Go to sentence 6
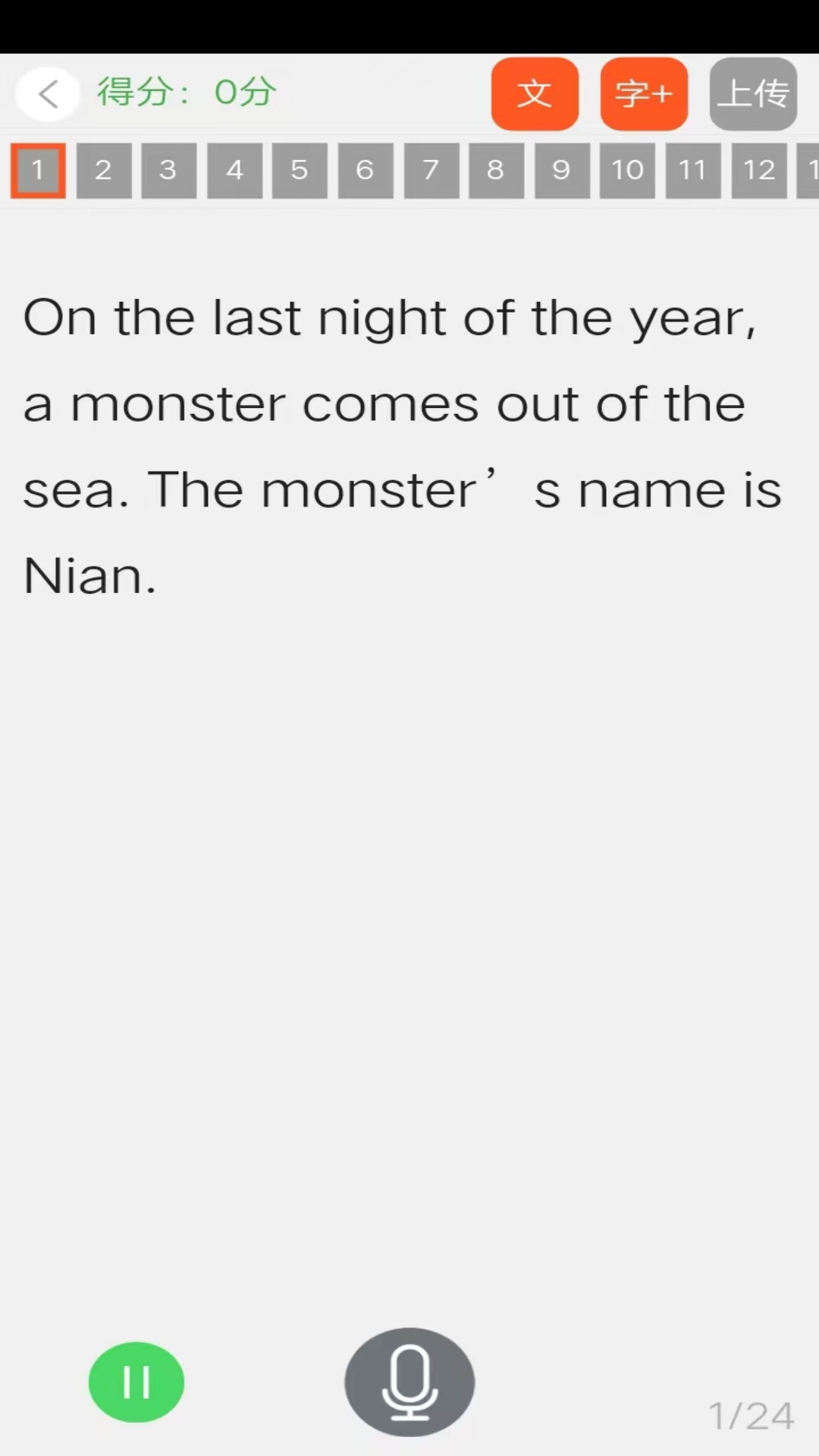Viewport: 819px width, 1456px height. [x=365, y=171]
